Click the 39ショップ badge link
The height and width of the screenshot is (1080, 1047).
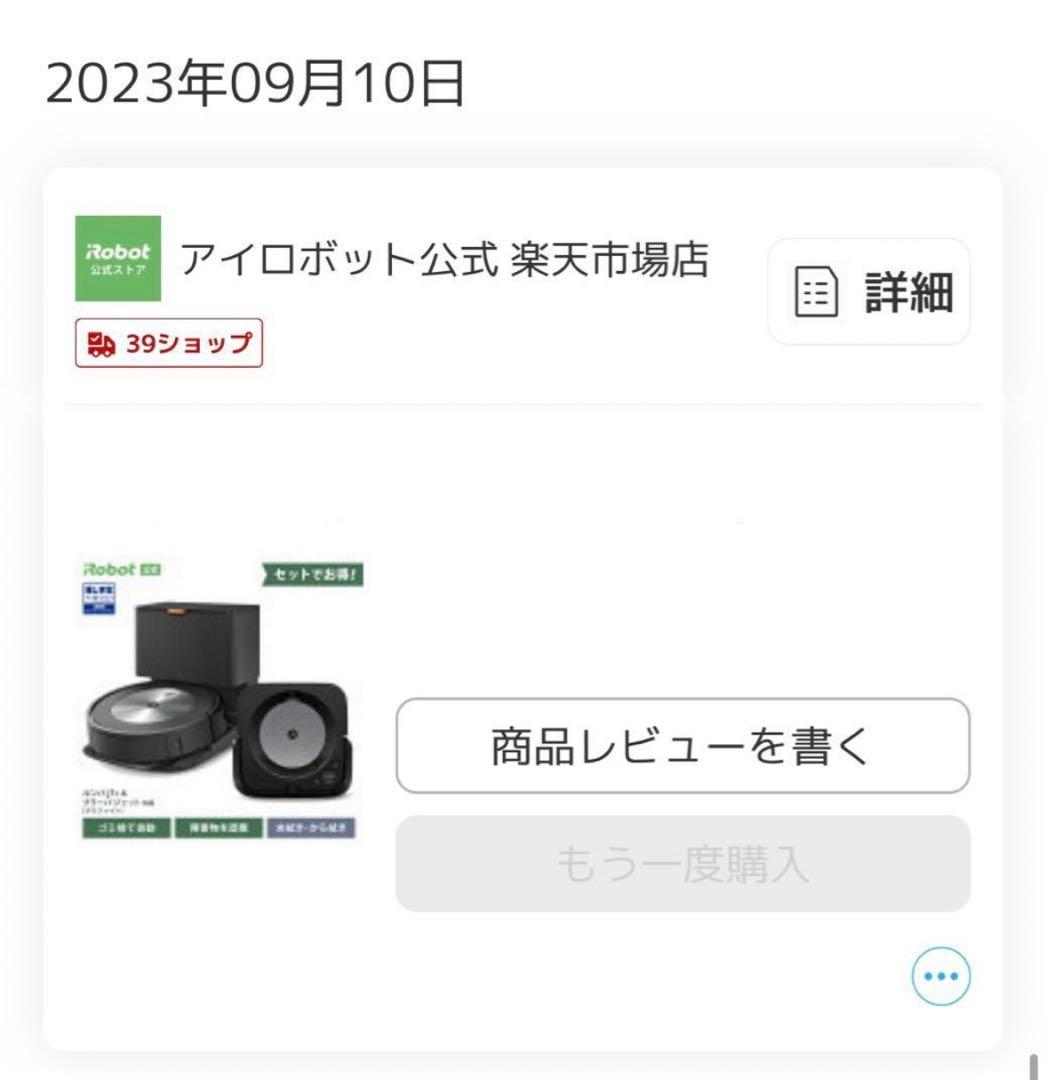click(x=168, y=345)
